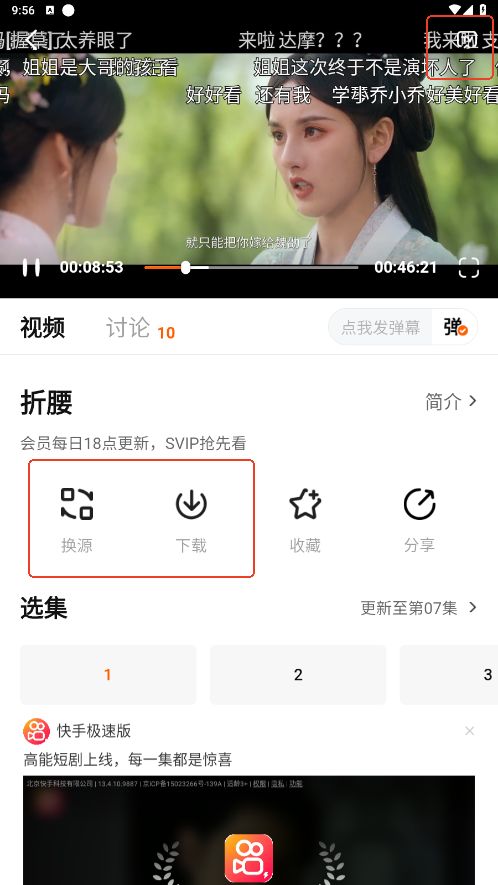Enter fullscreen video mode
This screenshot has height=885, width=498.
tap(469, 268)
